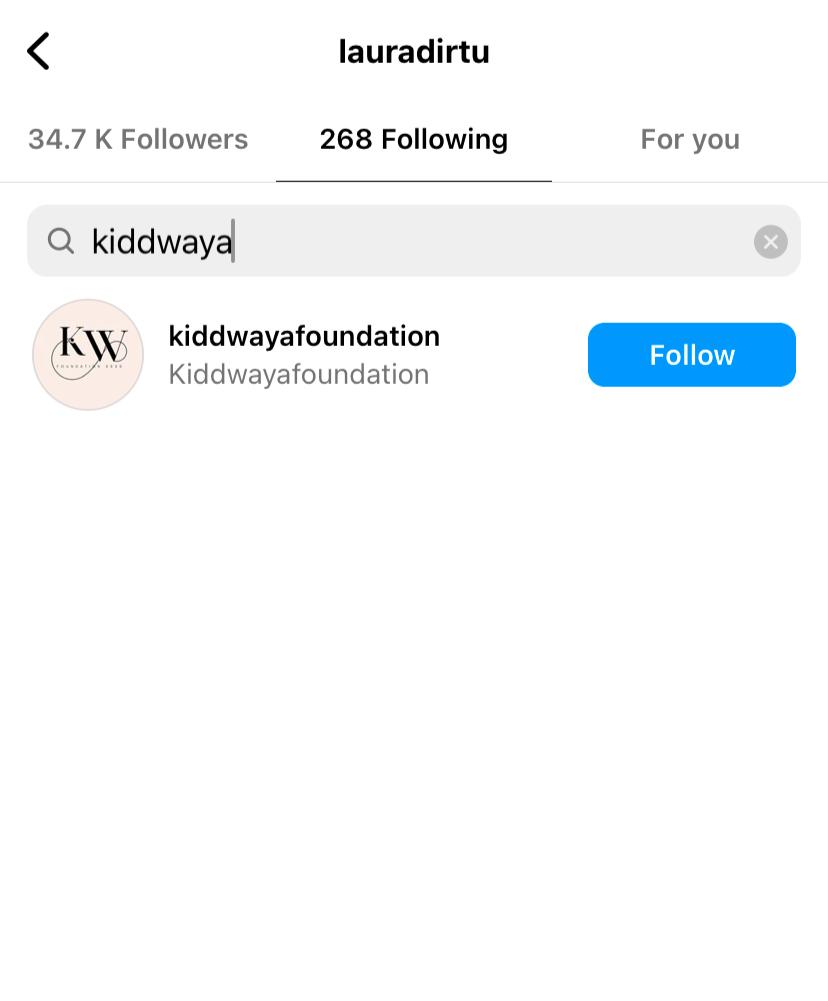The width and height of the screenshot is (828, 1001).
Task: Open the kiddwayafoundation profile result
Action: [x=303, y=354]
